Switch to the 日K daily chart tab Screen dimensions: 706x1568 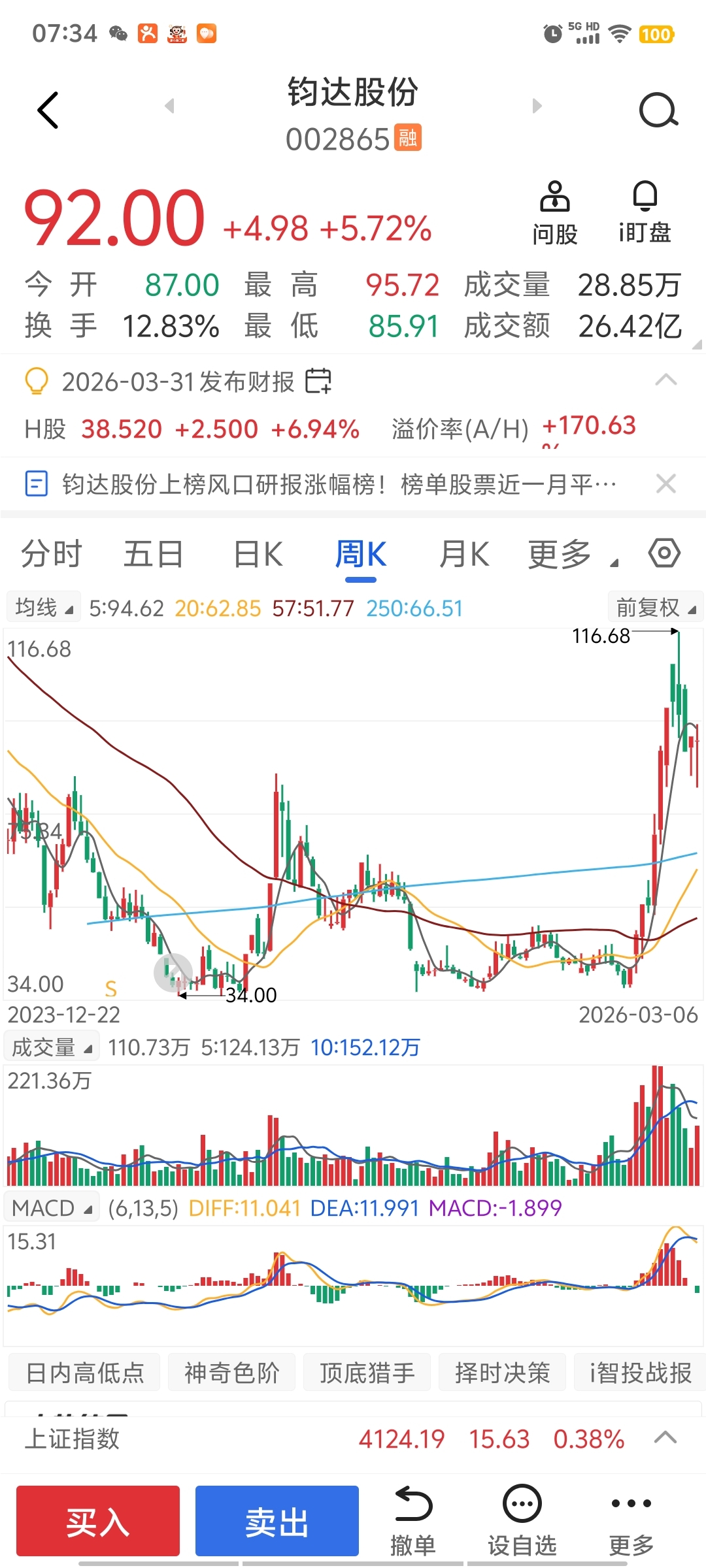click(256, 553)
